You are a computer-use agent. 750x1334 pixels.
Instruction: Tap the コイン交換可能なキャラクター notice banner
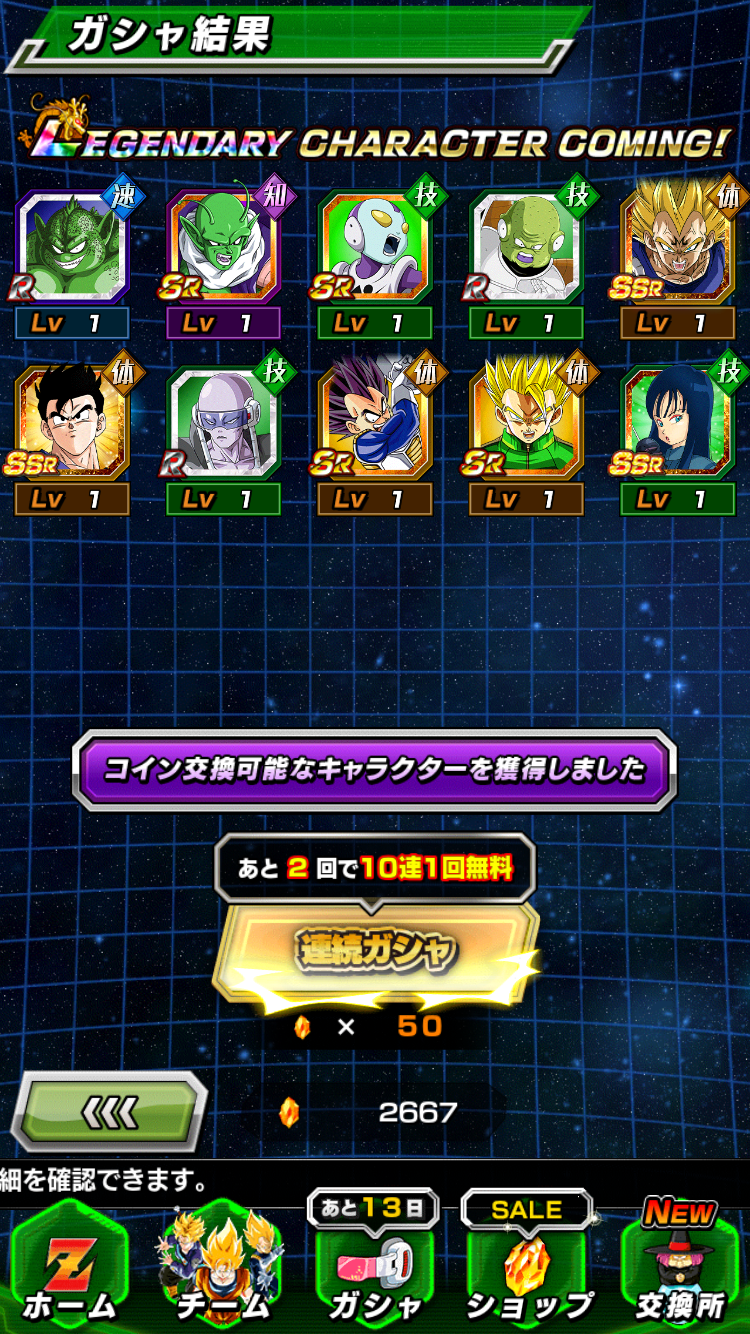click(x=375, y=770)
